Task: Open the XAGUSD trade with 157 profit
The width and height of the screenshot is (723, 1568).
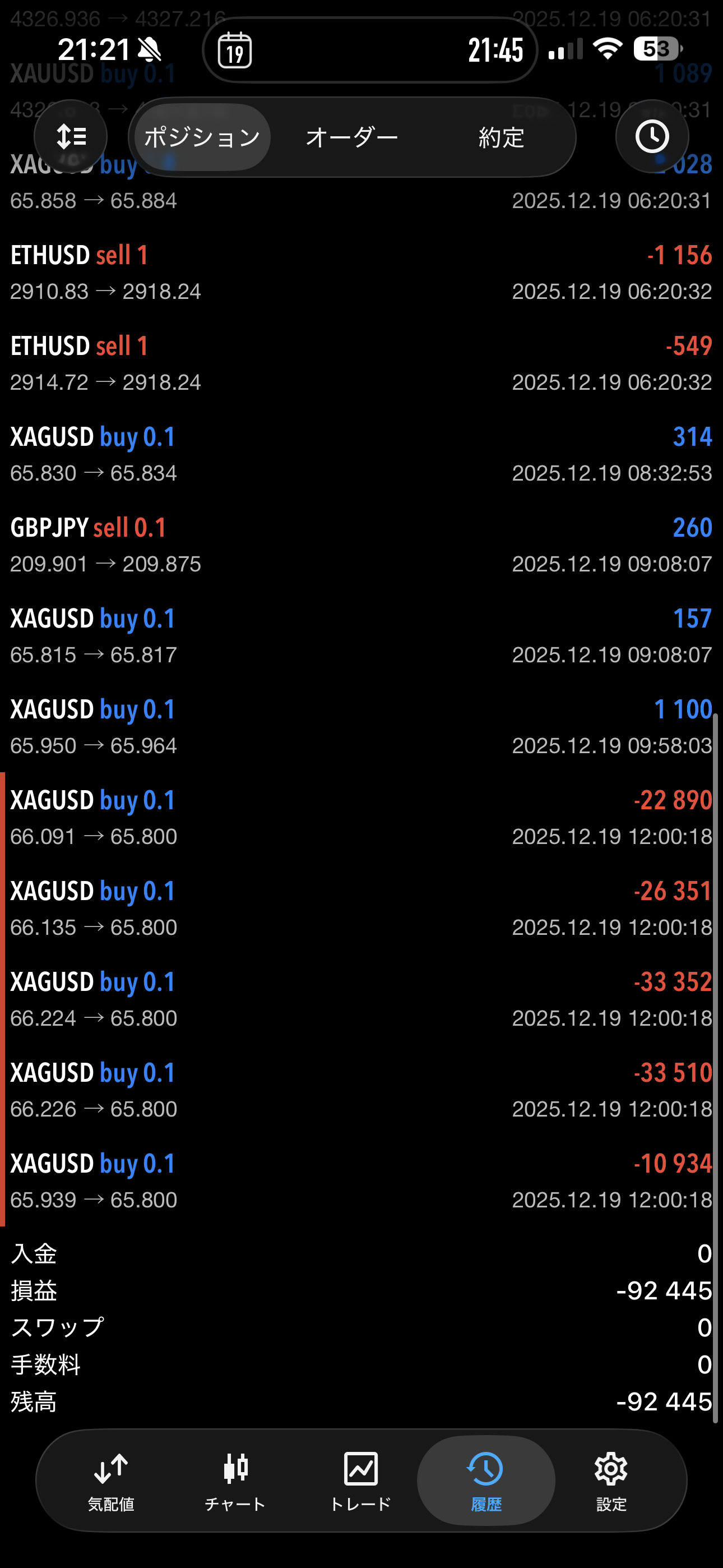Action: (361, 636)
